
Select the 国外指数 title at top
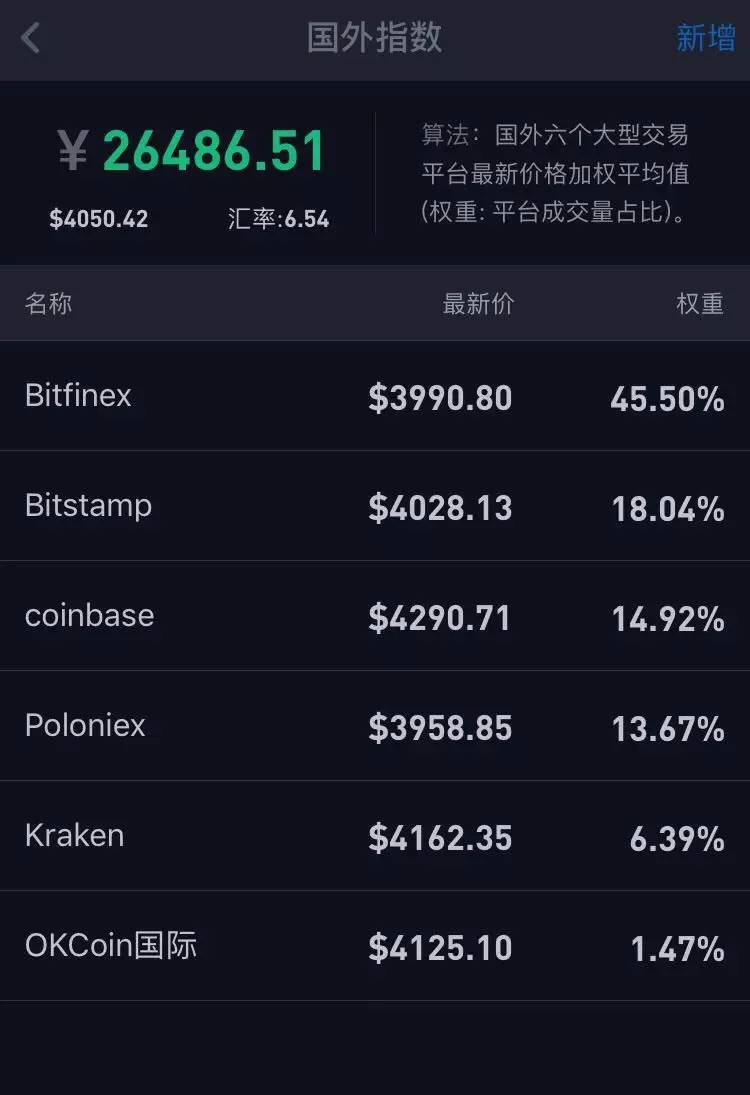tap(375, 37)
